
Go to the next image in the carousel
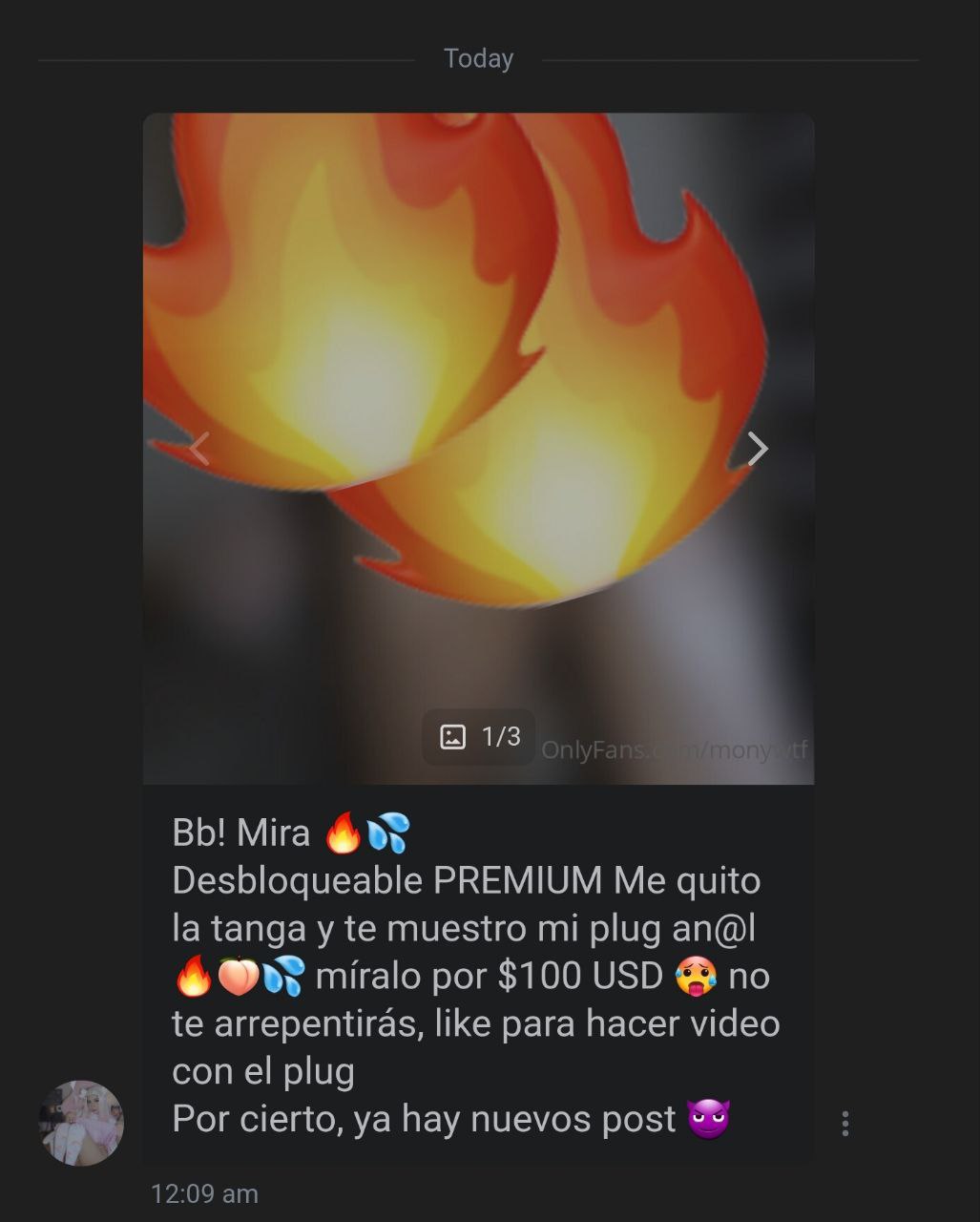[757, 448]
